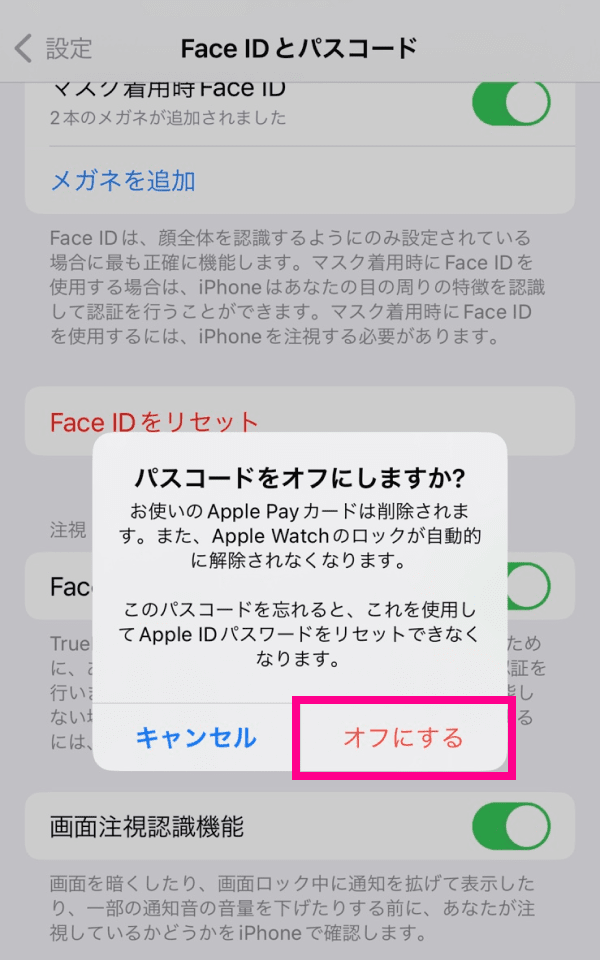Cancel the passcode off dialog

[196, 738]
